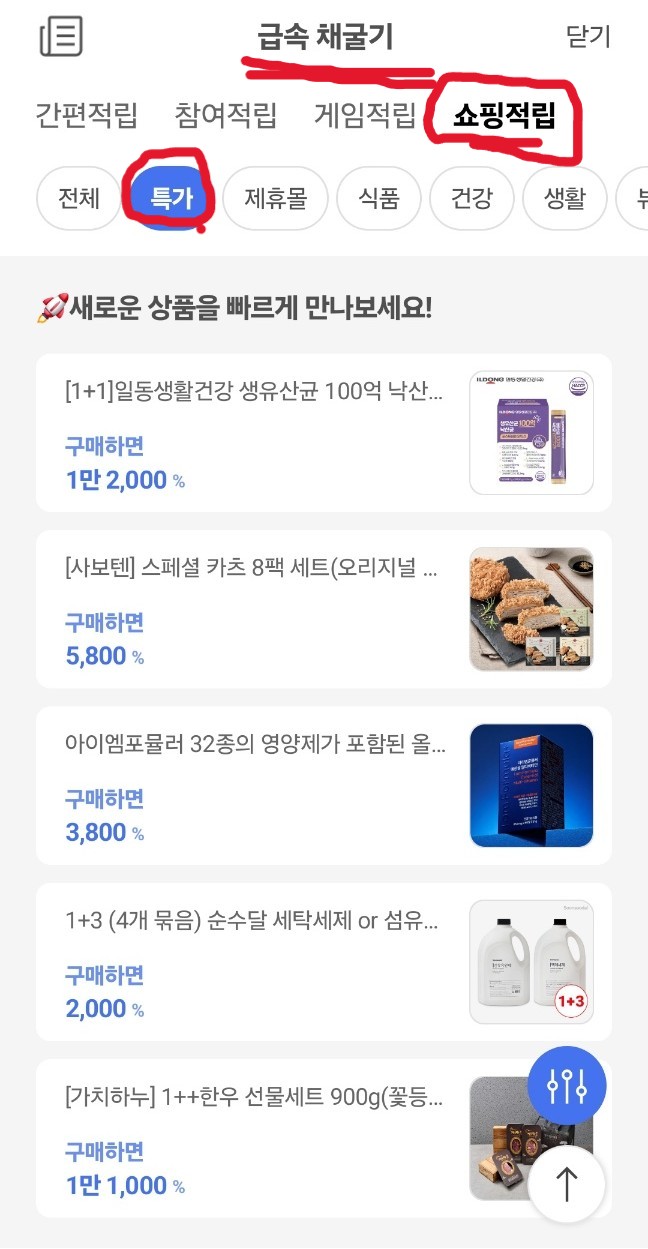Open the 가치하누 한우 선물세트 card
Image resolution: width=648 pixels, height=1249 pixels.
click(324, 1139)
